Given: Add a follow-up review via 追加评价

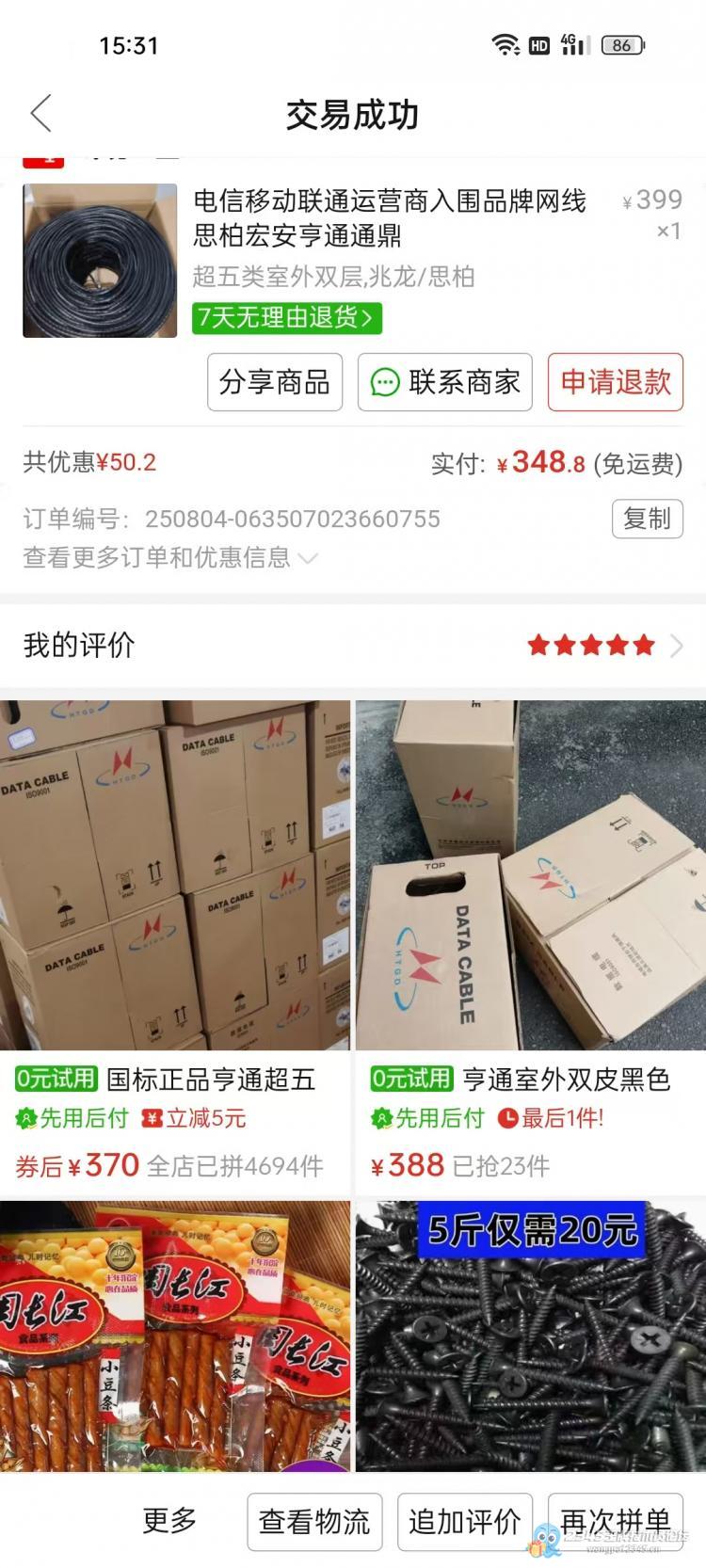Looking at the screenshot, I should pos(464,1521).
